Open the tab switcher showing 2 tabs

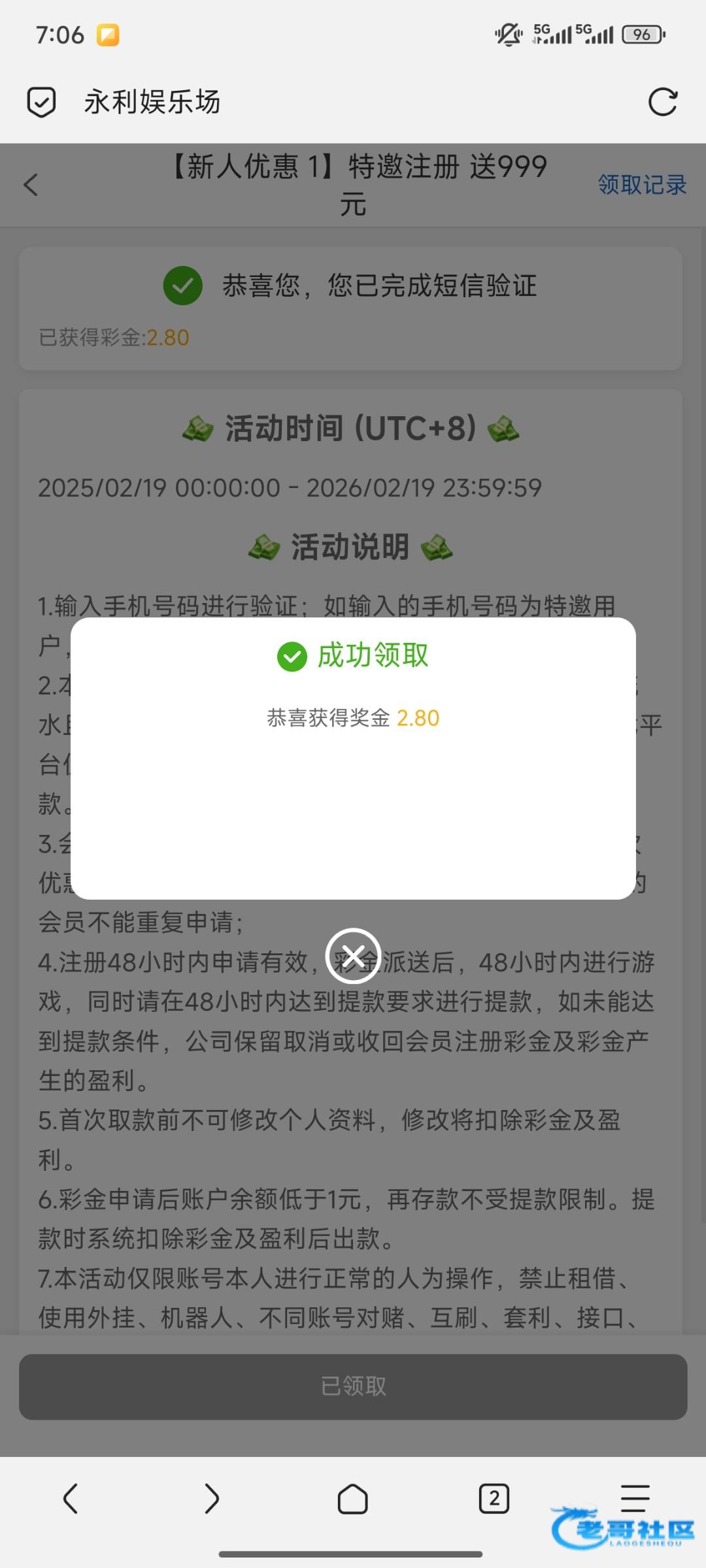[494, 1498]
